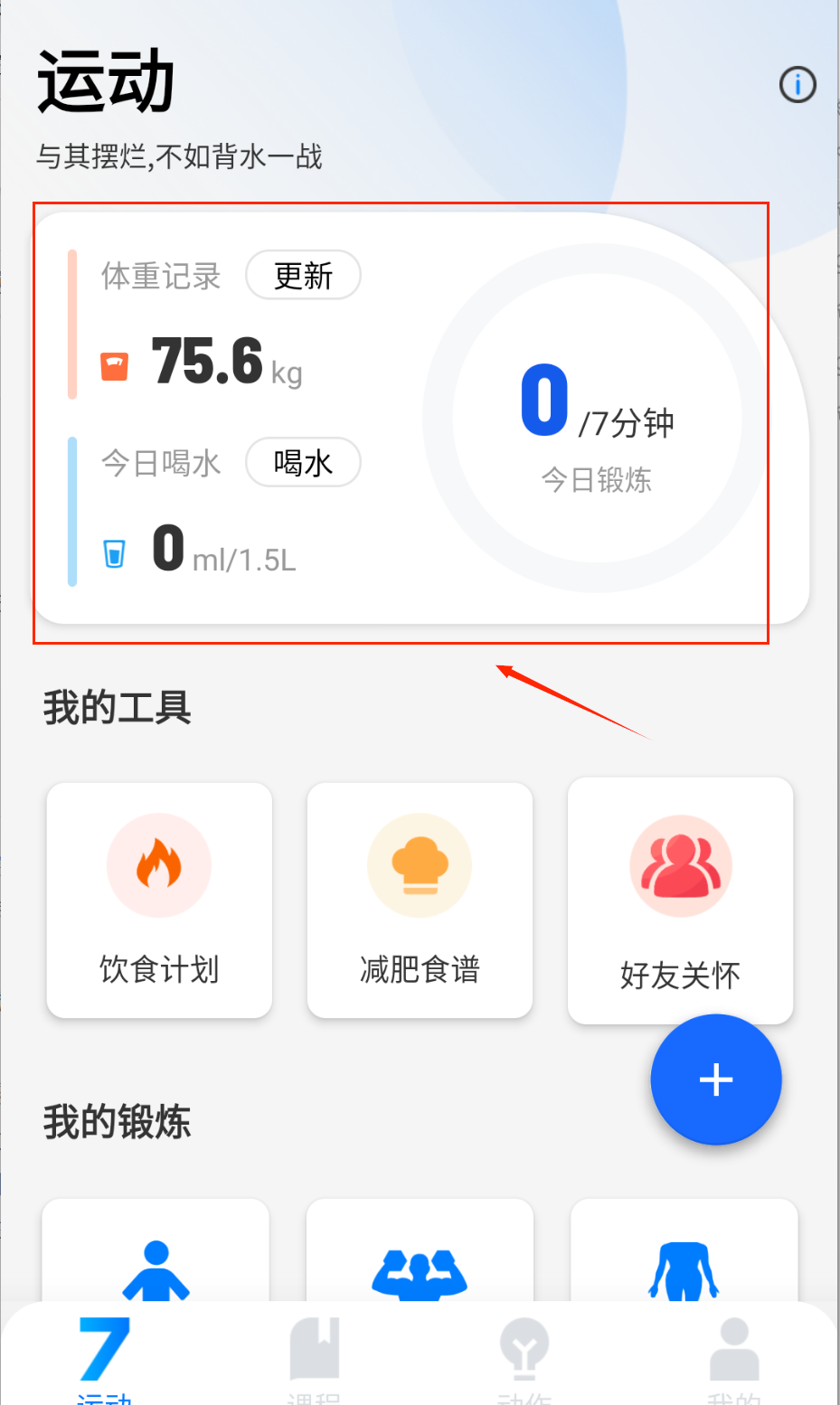Switch to the 课程 tab
Image resolution: width=840 pixels, height=1405 pixels.
(x=314, y=1356)
